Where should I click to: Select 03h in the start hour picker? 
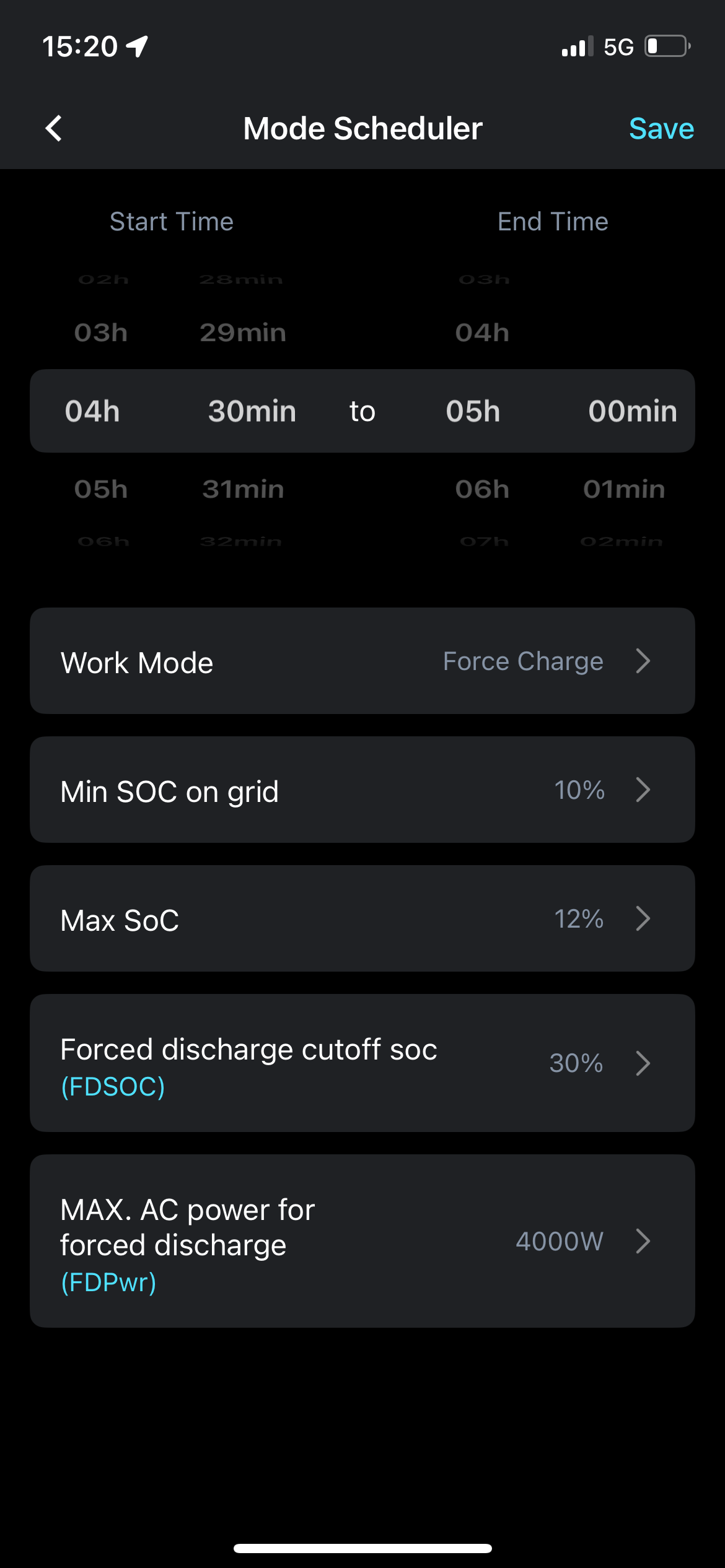point(101,333)
